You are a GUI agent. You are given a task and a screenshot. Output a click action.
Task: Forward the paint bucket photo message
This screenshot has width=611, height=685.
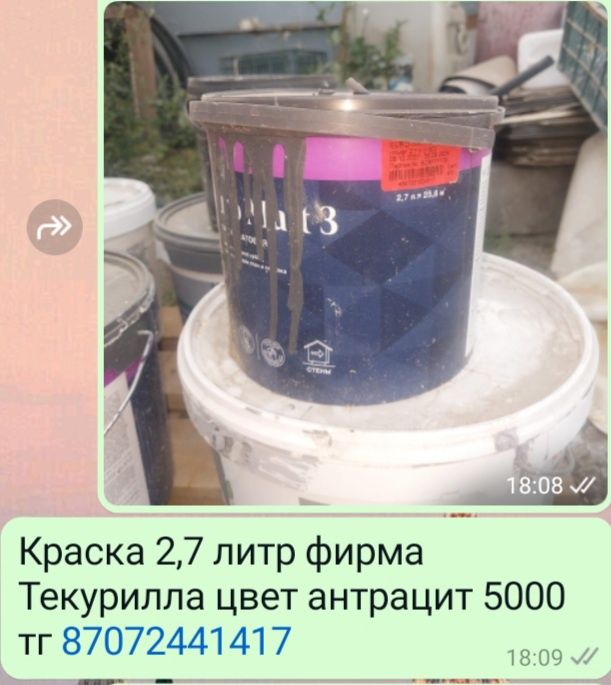54,227
